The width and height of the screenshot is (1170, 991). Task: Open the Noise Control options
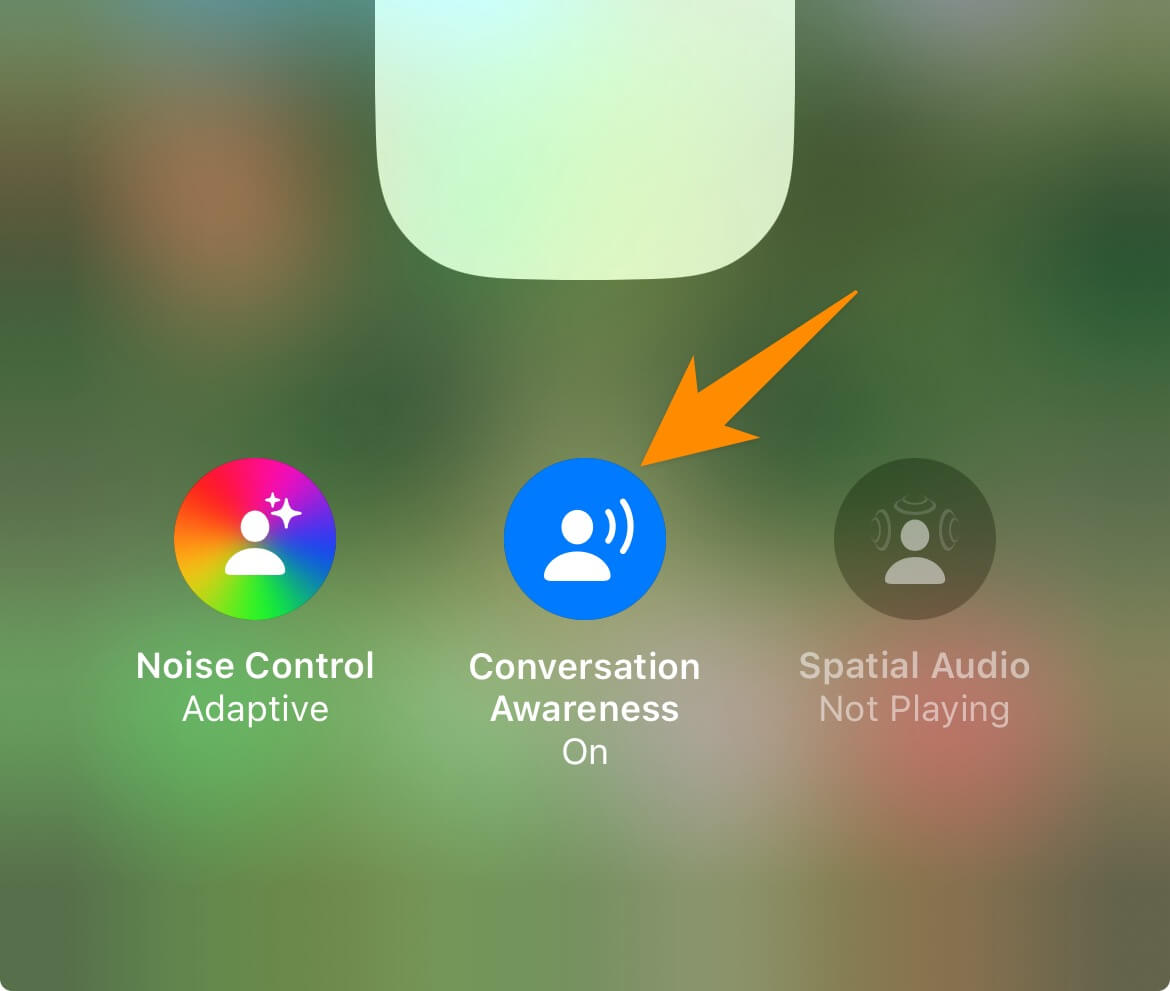coord(255,540)
